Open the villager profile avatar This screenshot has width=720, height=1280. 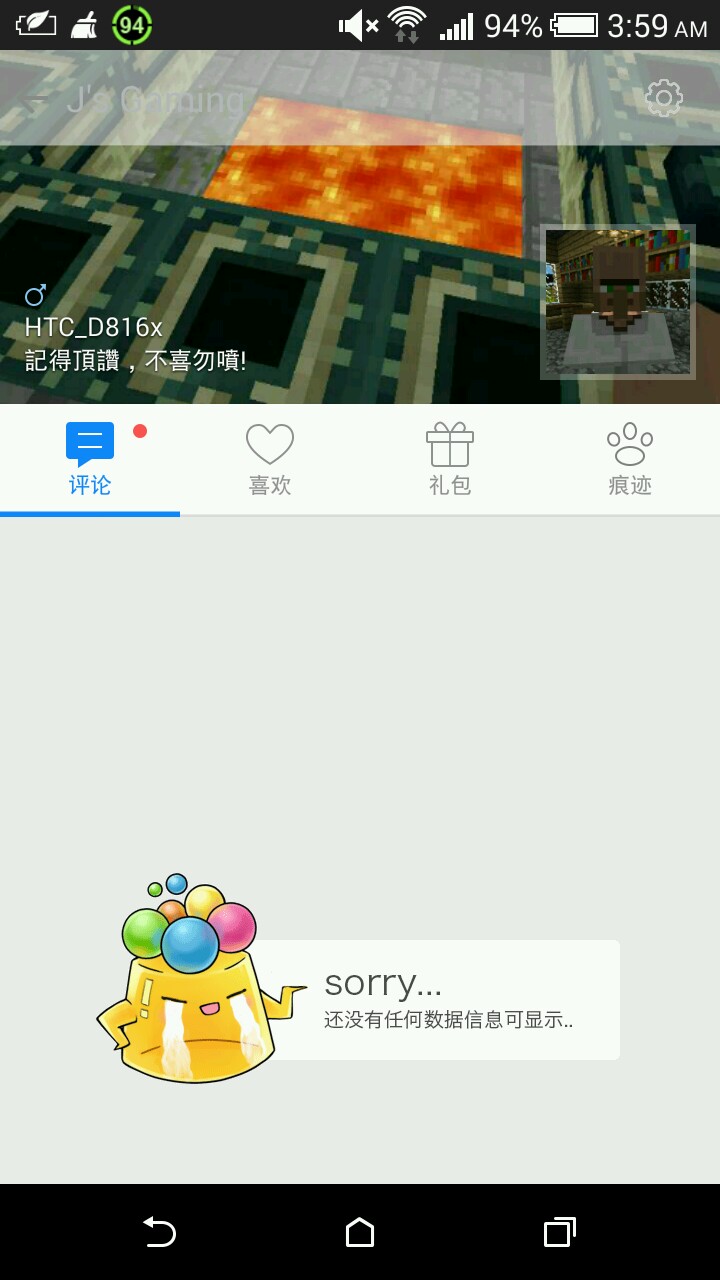coord(618,302)
